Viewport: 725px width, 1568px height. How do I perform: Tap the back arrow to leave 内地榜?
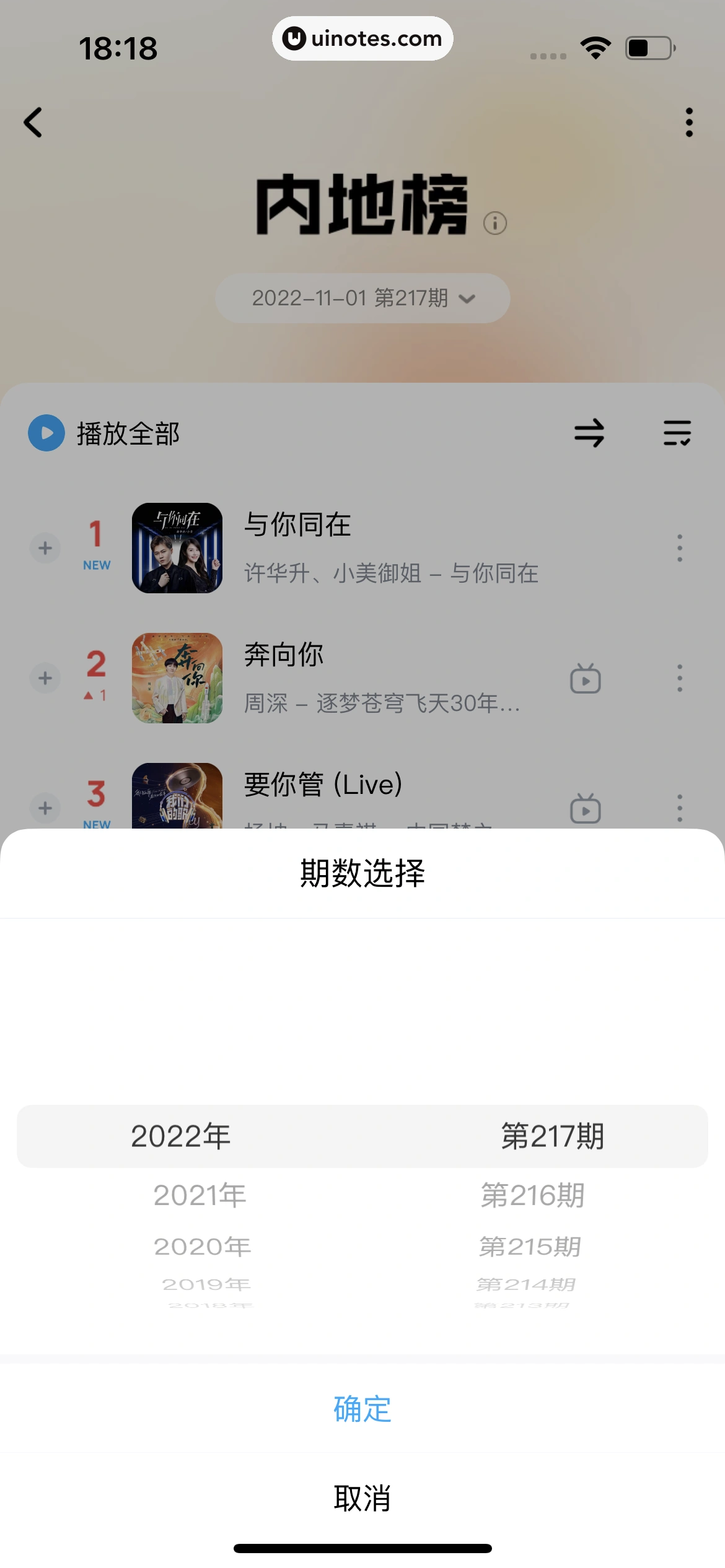pos(34,122)
